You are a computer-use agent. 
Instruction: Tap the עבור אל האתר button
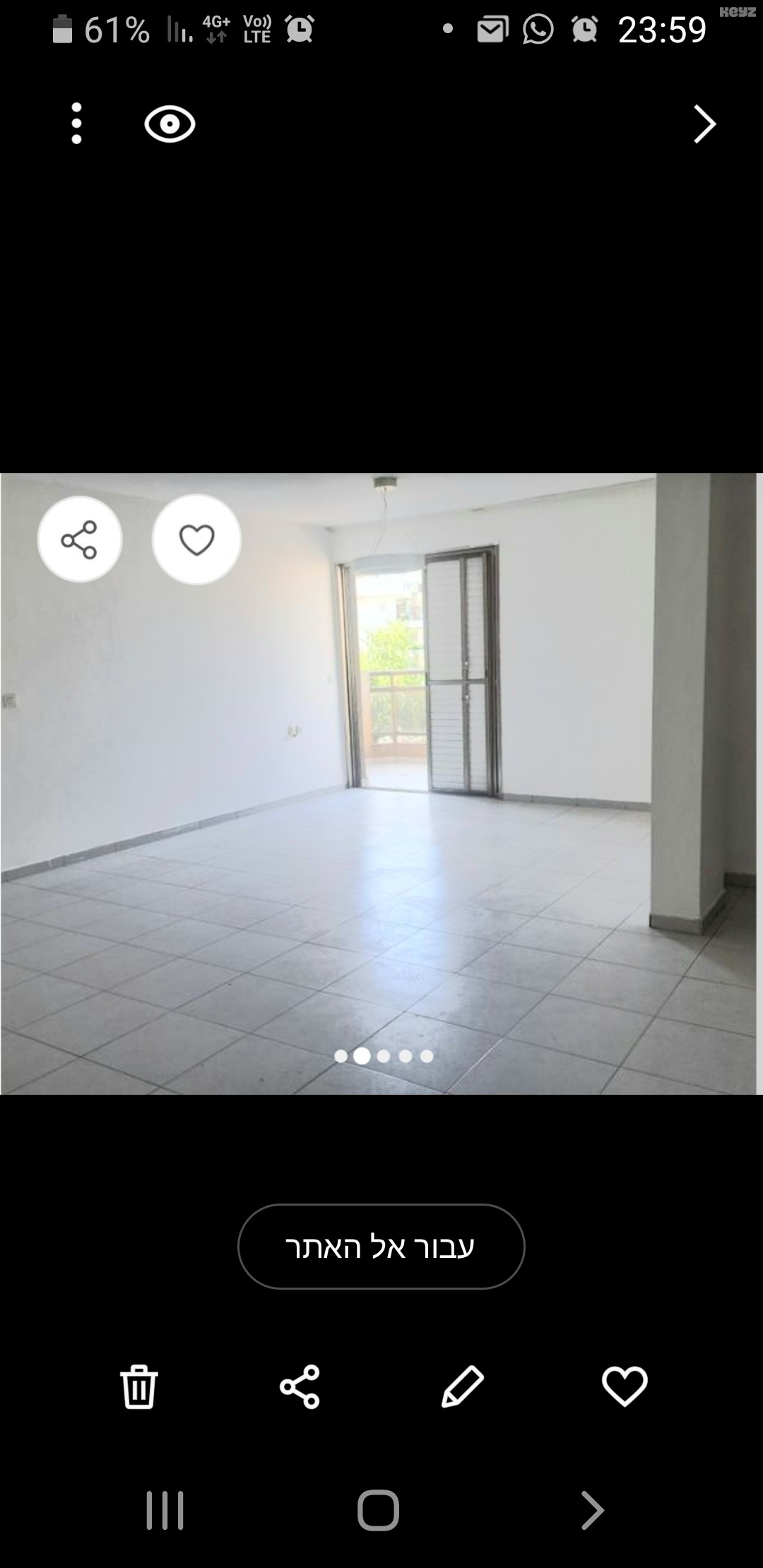tap(381, 1247)
